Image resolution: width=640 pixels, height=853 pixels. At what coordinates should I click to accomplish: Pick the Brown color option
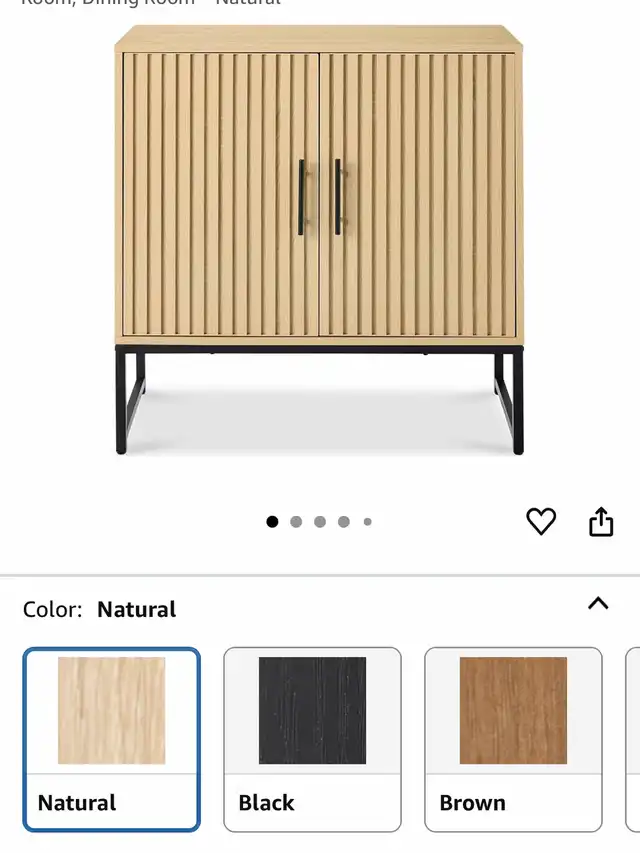(x=513, y=739)
